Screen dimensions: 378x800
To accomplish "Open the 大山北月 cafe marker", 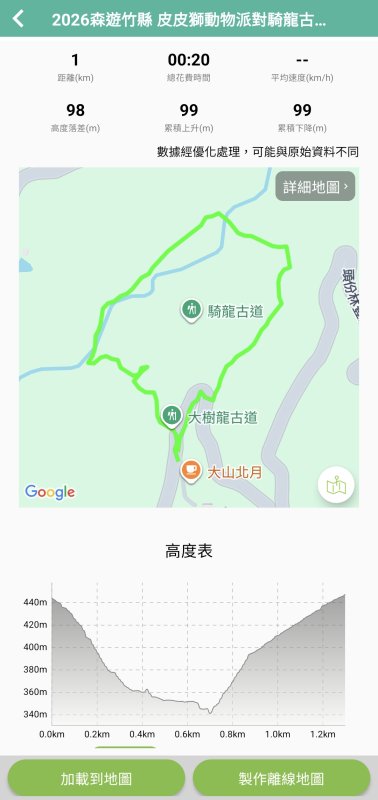I will (190, 471).
